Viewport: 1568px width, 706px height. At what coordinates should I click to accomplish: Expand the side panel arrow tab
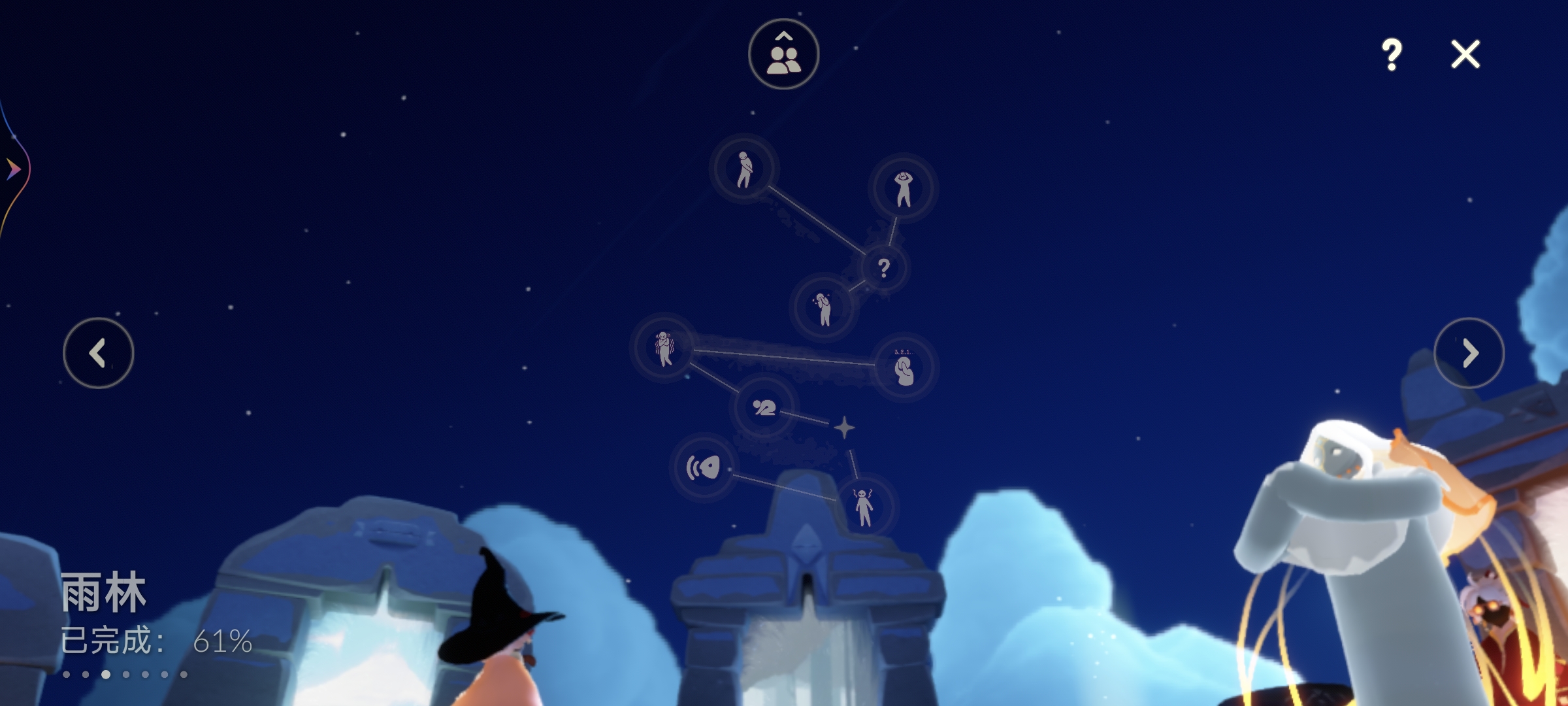point(13,170)
